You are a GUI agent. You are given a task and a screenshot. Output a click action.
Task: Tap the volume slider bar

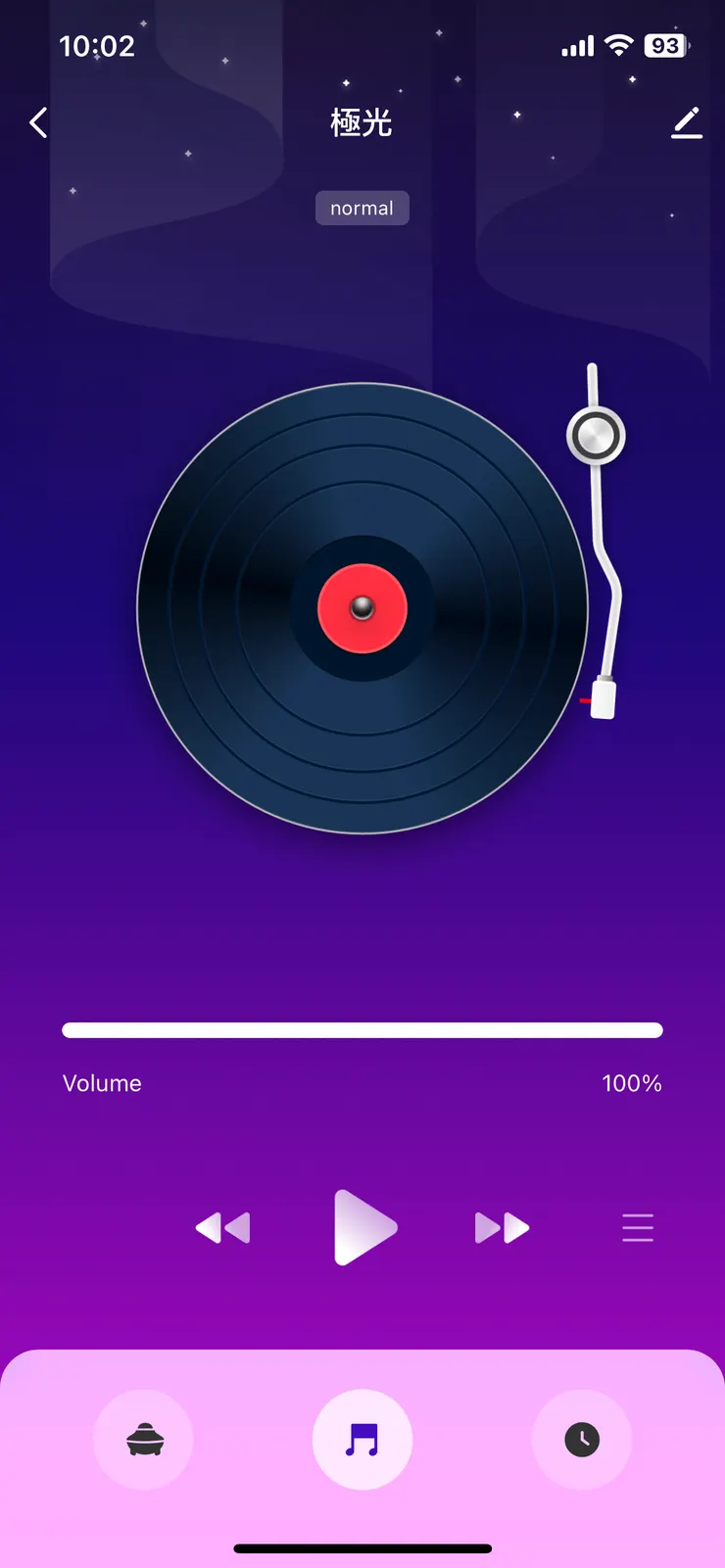pyautogui.click(x=362, y=1030)
